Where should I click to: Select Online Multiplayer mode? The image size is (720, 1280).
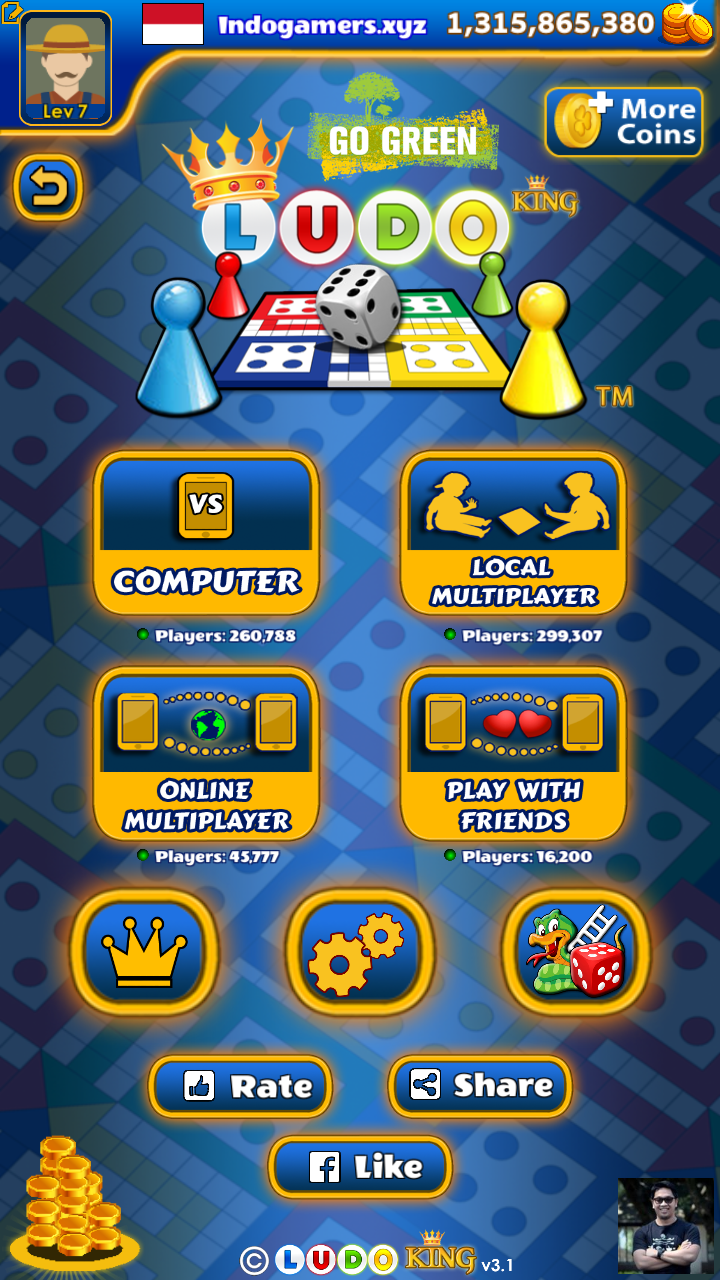[x=206, y=754]
